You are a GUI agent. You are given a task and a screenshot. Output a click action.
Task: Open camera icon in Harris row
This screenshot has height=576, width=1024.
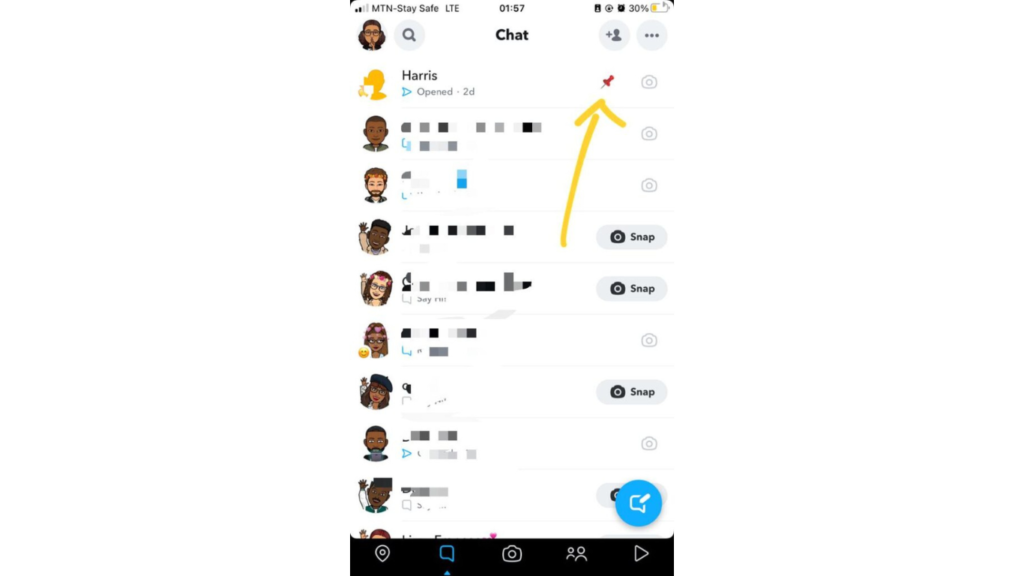coord(649,83)
